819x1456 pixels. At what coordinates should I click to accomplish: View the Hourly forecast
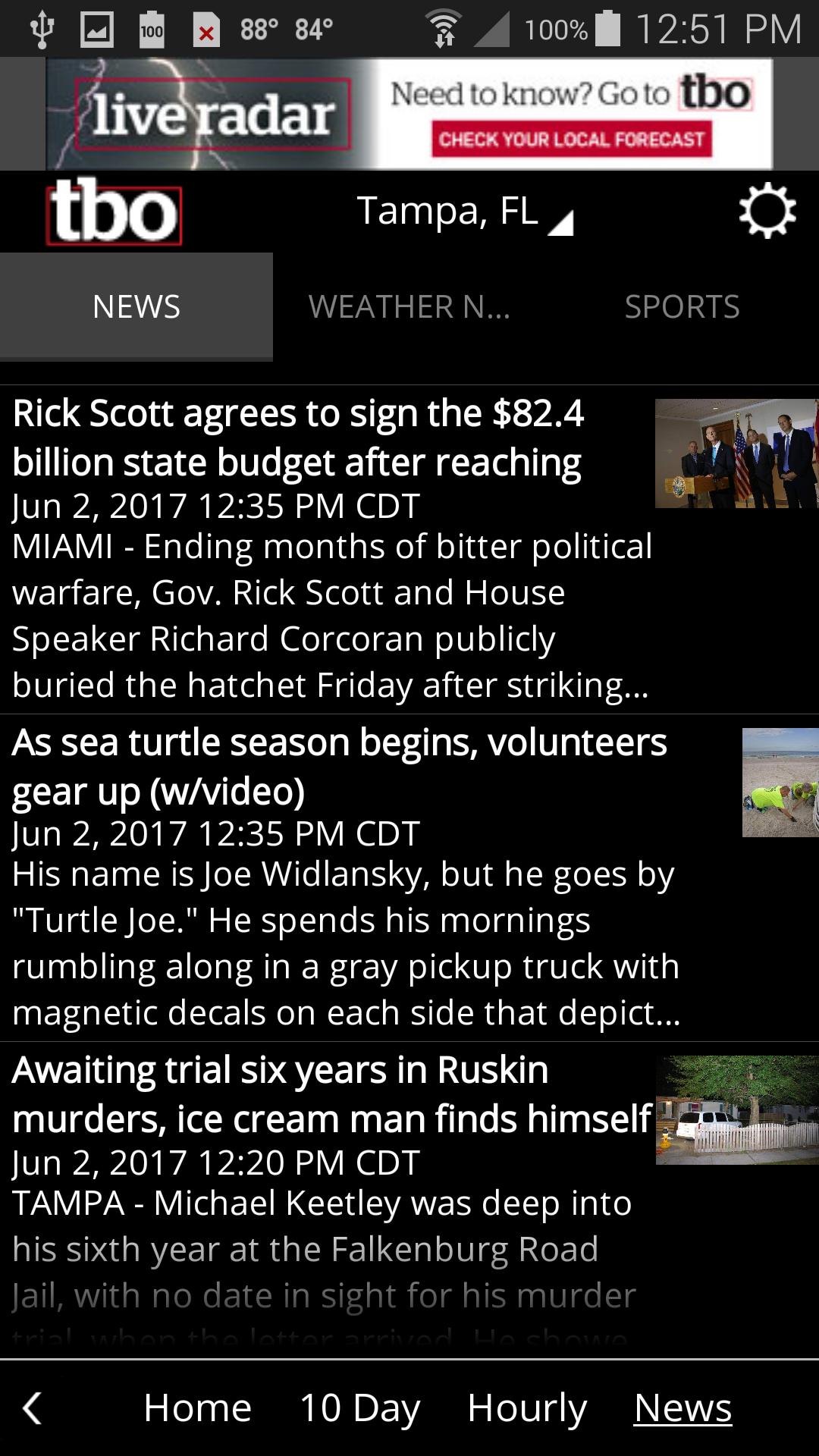[527, 1408]
